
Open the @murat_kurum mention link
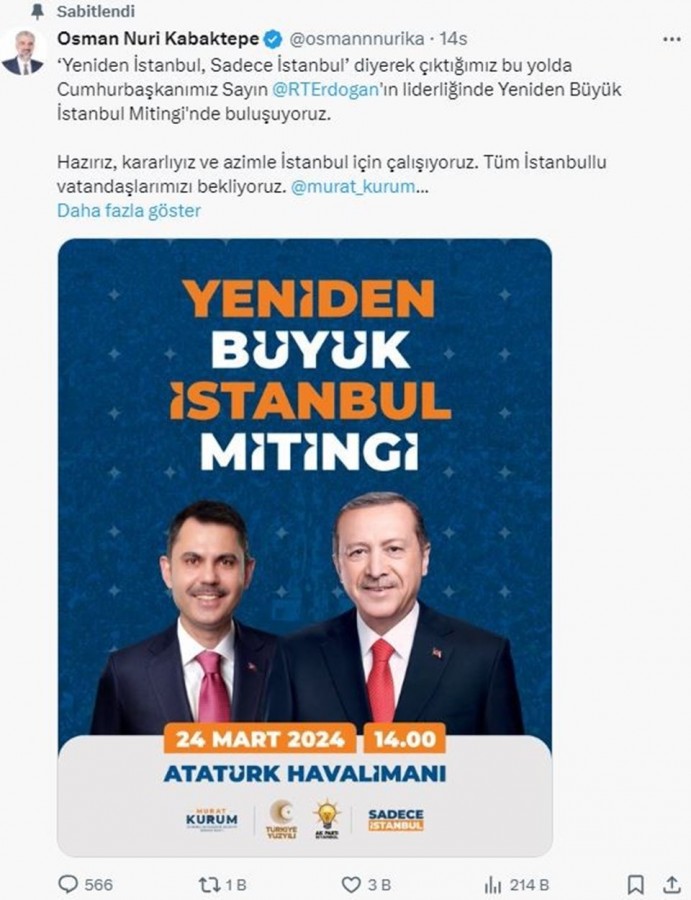pos(352,186)
